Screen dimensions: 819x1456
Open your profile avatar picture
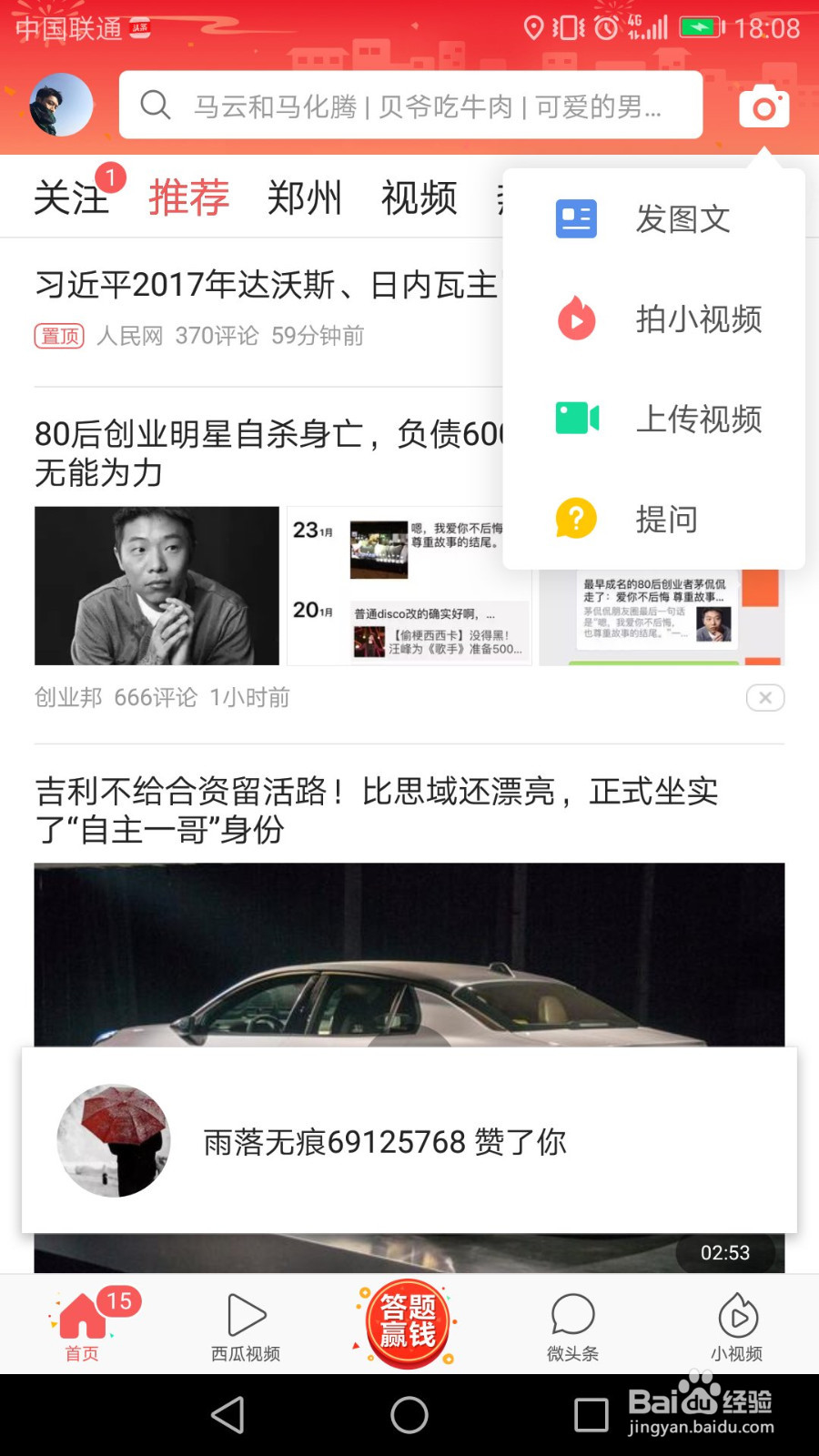point(59,105)
